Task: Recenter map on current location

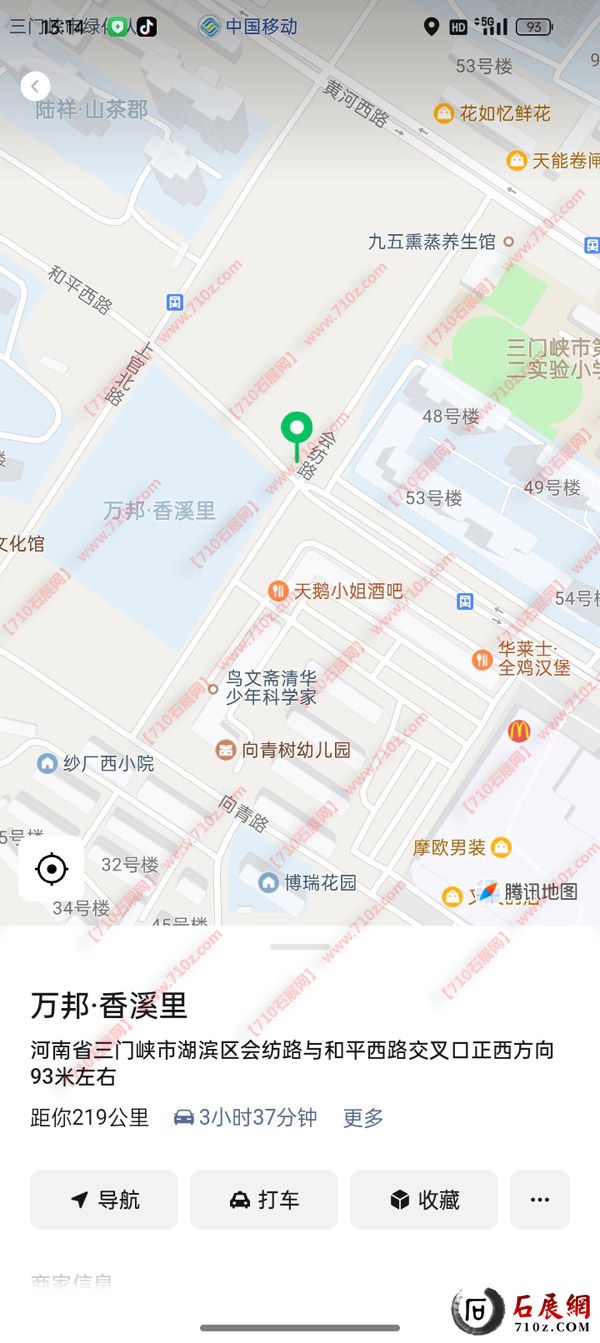Action: coord(51,868)
